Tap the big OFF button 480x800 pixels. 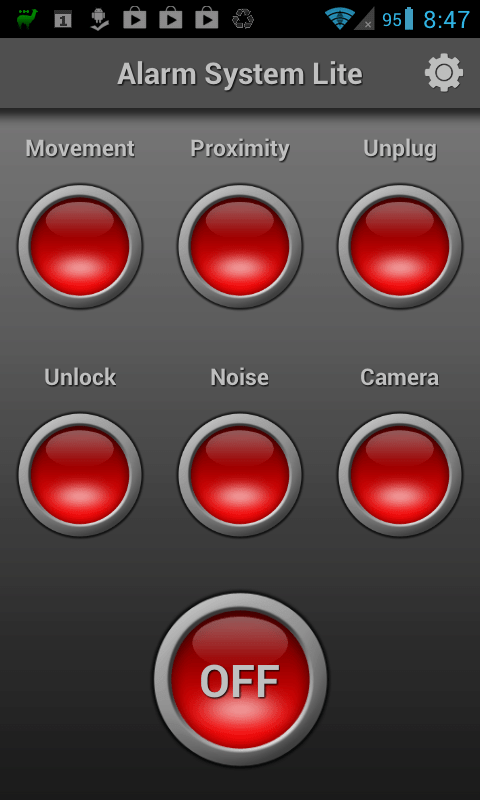click(240, 680)
